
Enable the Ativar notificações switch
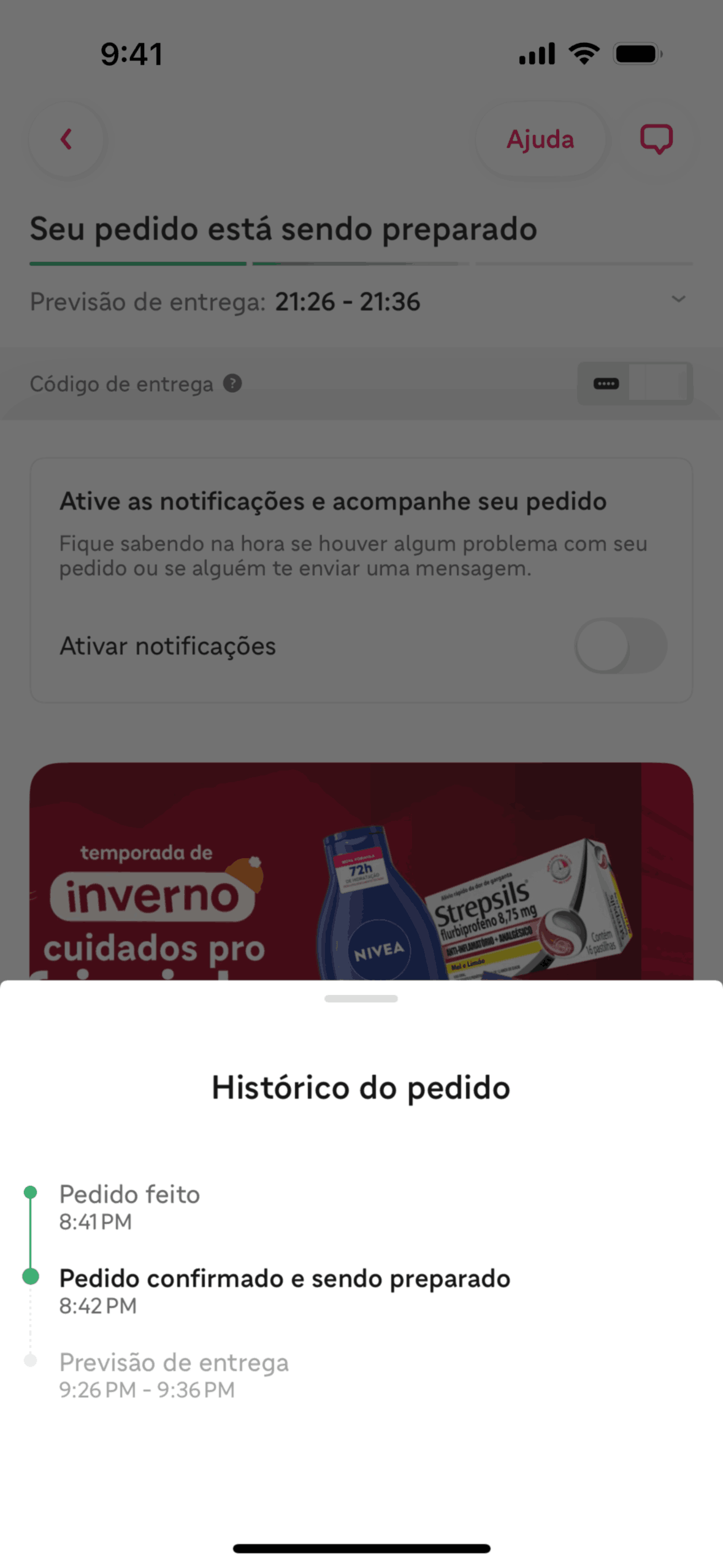click(620, 645)
